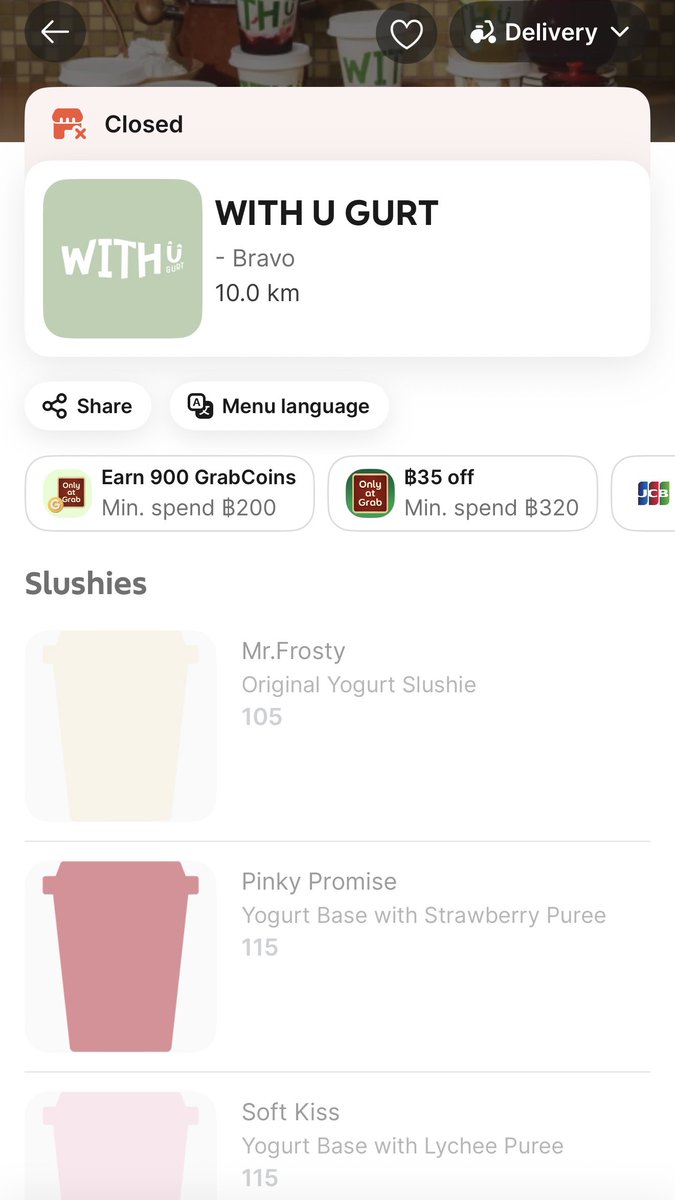This screenshot has height=1200, width=675.
Task: Open the Mr.Frosty slushie item
Action: click(337, 726)
